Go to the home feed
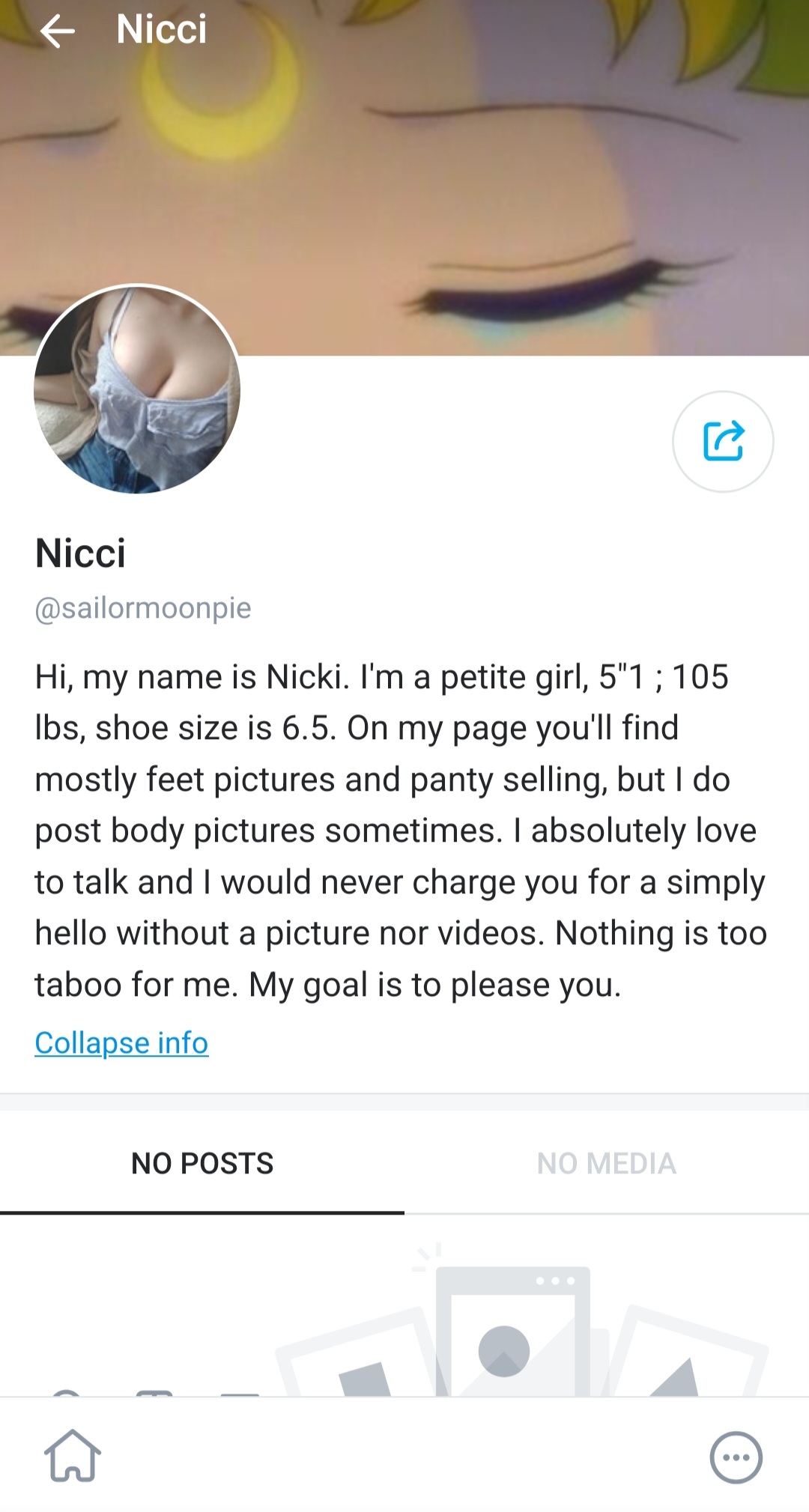Image resolution: width=809 pixels, height=1512 pixels. pyautogui.click(x=73, y=1457)
